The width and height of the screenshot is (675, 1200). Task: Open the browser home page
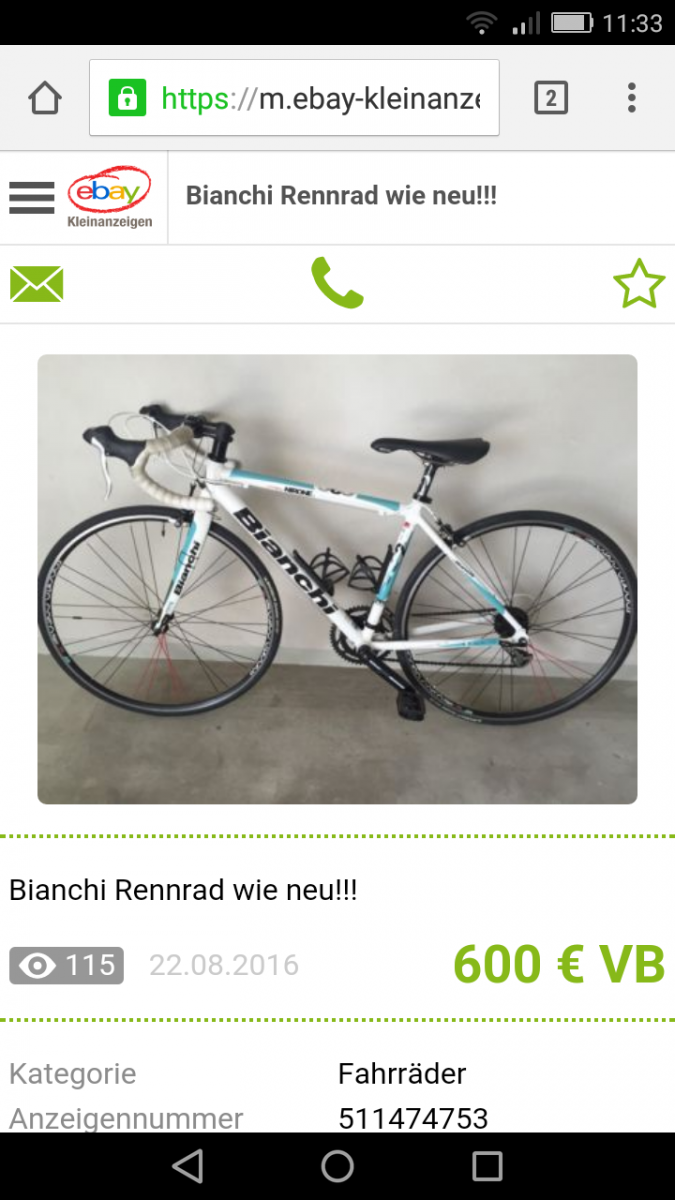(45, 98)
